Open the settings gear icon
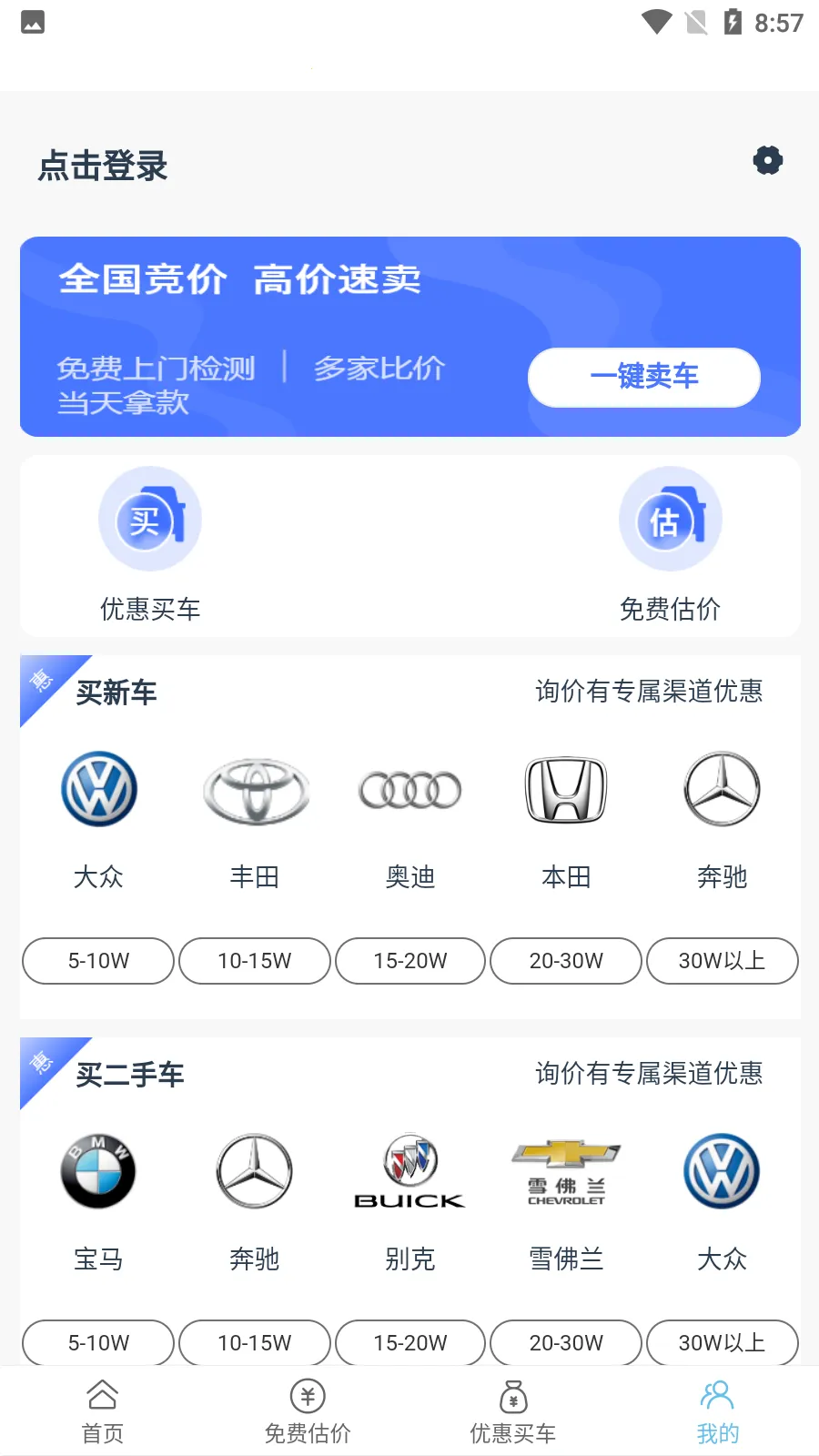819x1456 pixels. click(767, 159)
